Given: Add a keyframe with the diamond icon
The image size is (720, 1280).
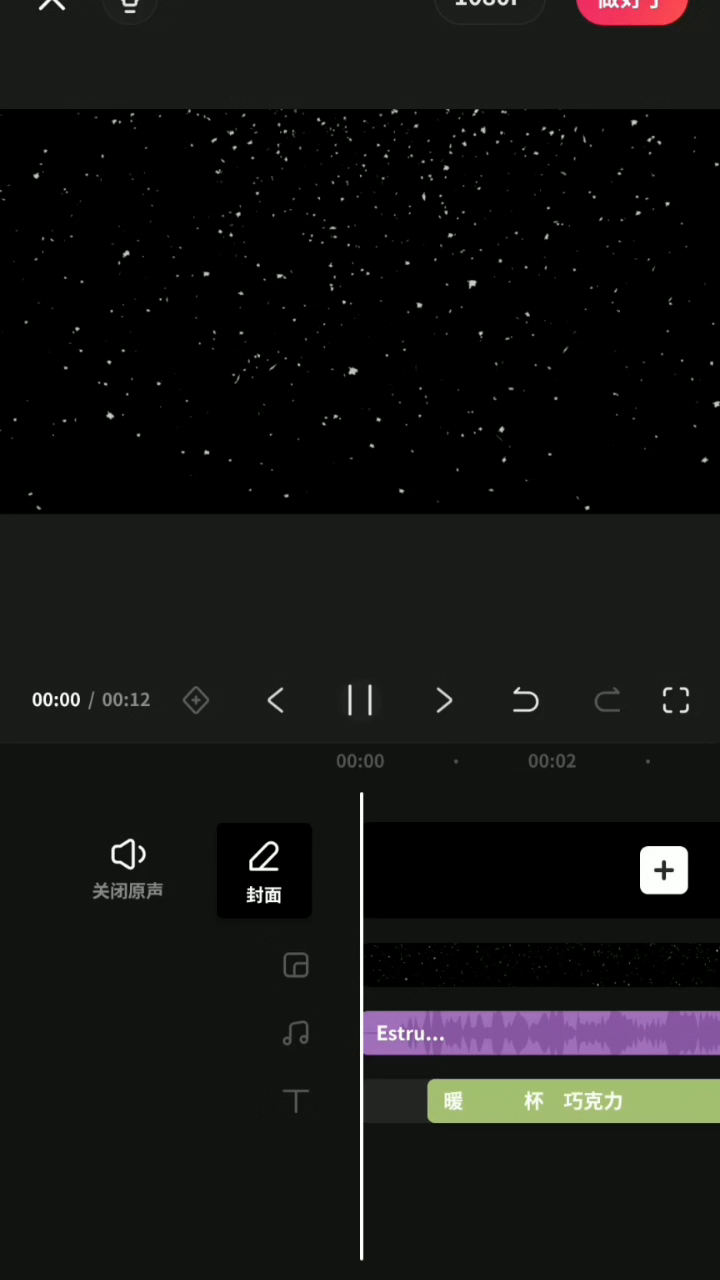Looking at the screenshot, I should point(196,700).
